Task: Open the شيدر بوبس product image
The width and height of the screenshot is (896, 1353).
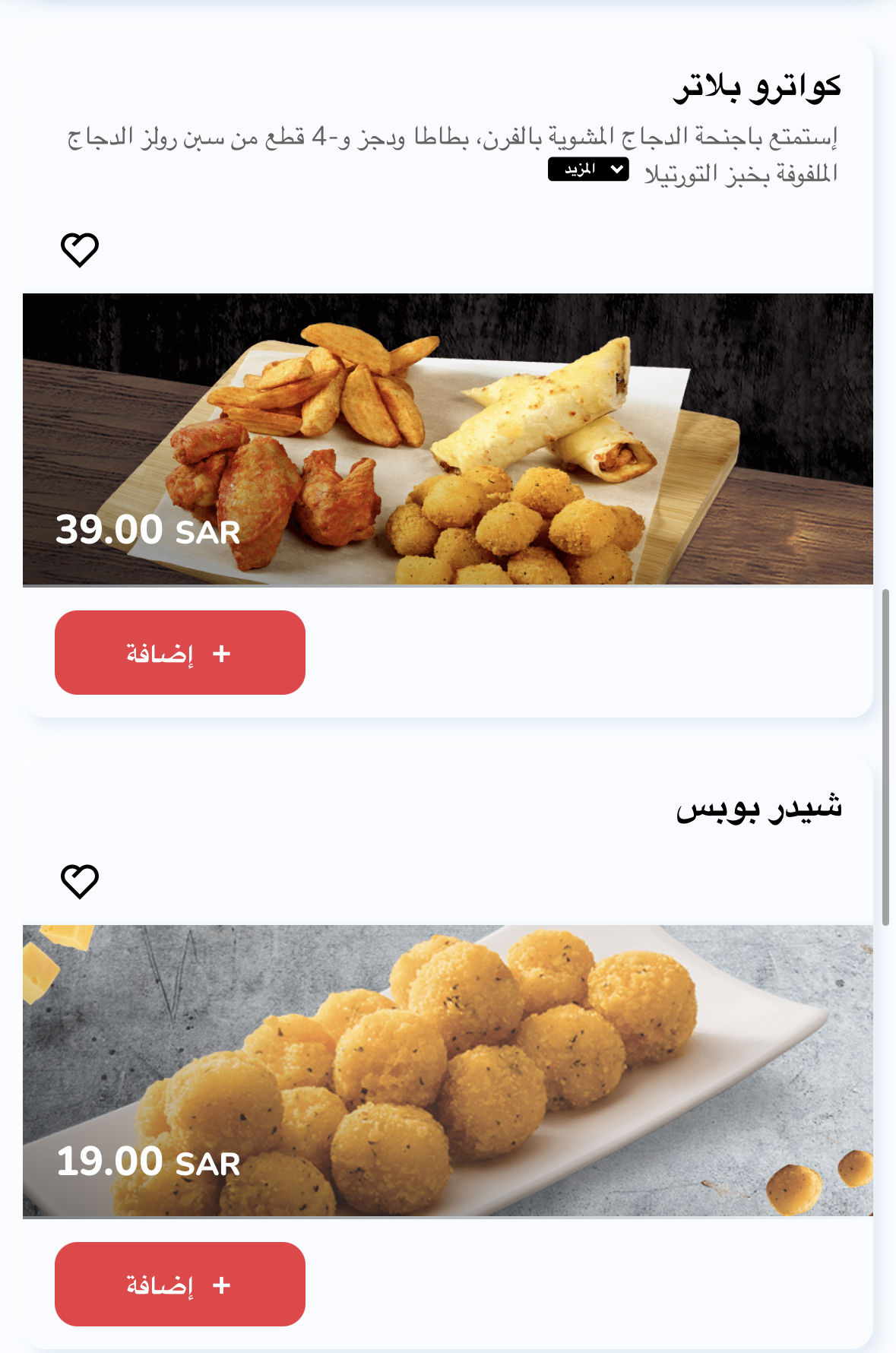Action: (448, 1070)
